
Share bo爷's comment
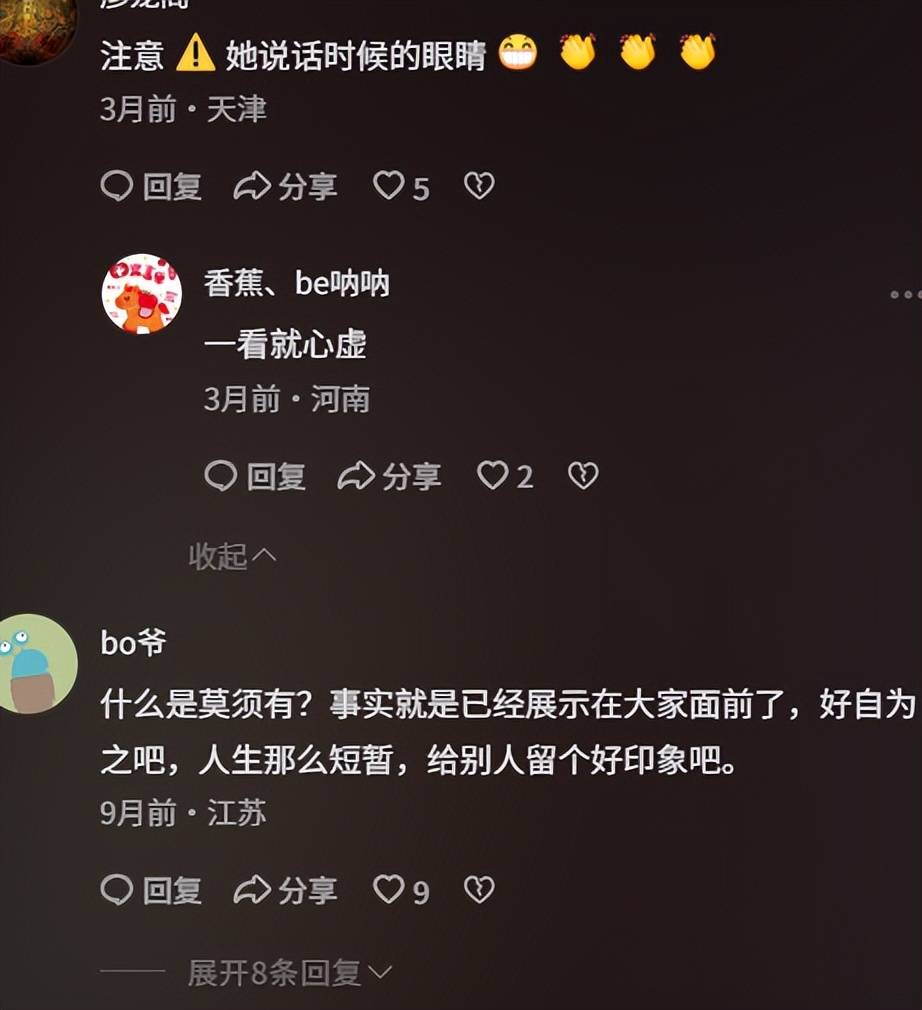coord(286,890)
